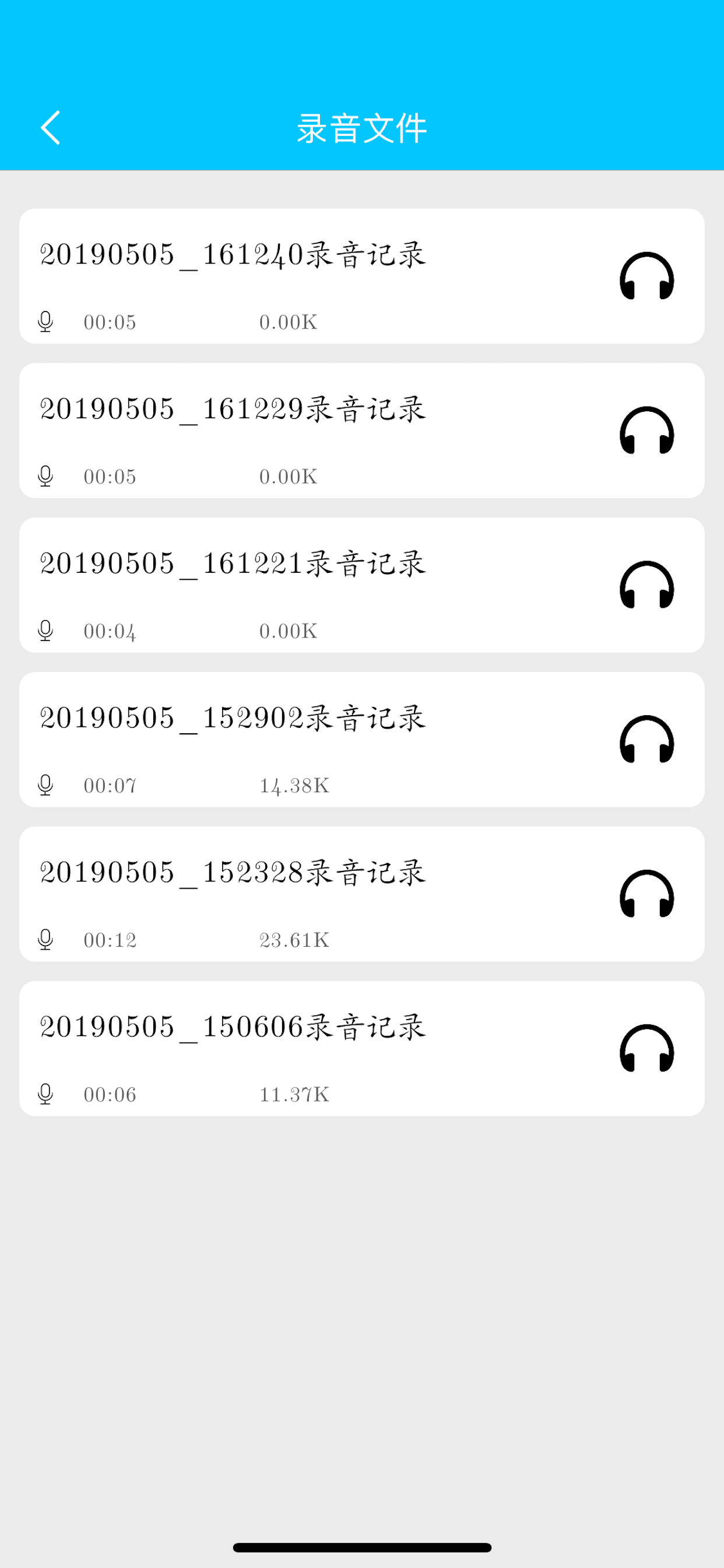This screenshot has width=724, height=1568.
Task: Select the 20190505_150606录音记录 entry
Action: pyautogui.click(x=362, y=1049)
